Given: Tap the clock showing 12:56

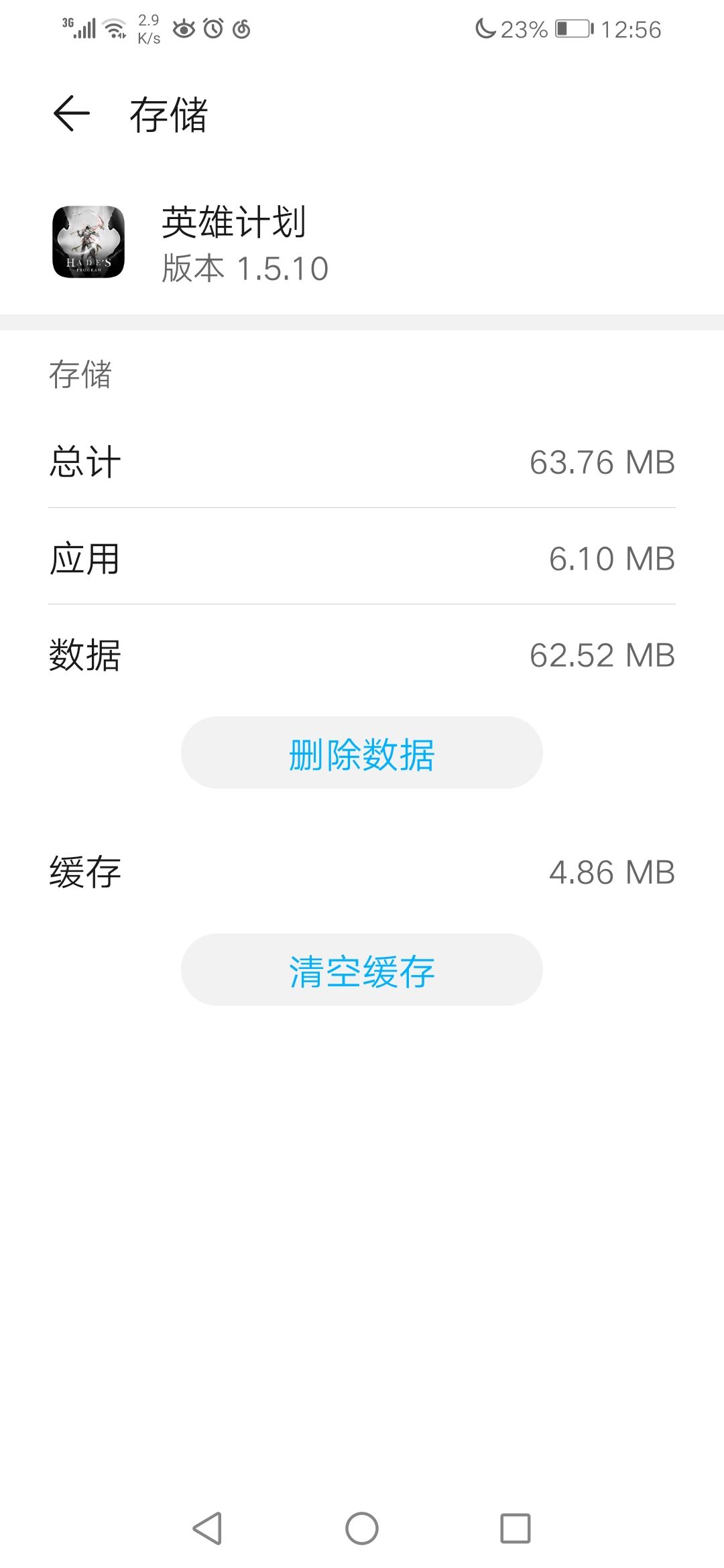Looking at the screenshot, I should pos(630,28).
